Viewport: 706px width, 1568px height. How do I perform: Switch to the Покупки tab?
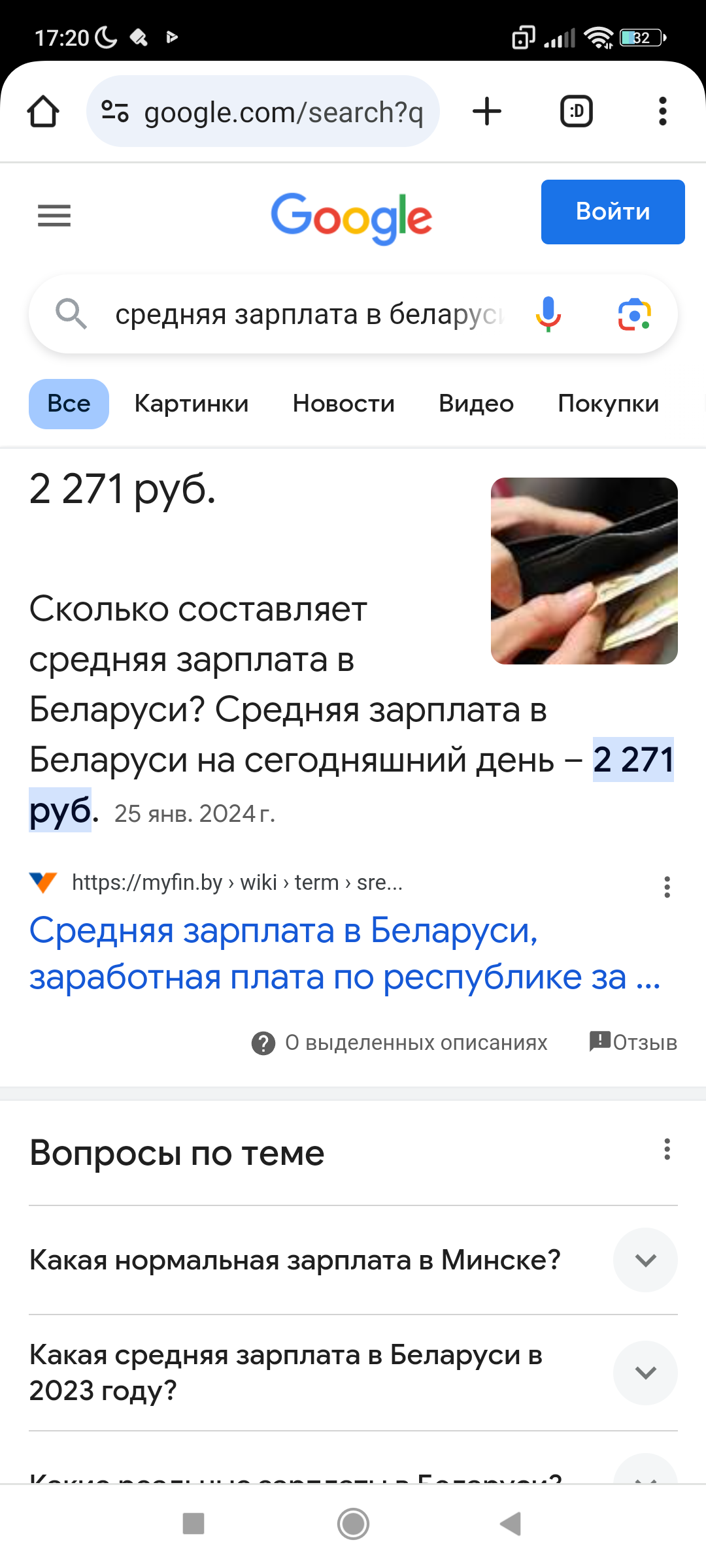tap(608, 404)
